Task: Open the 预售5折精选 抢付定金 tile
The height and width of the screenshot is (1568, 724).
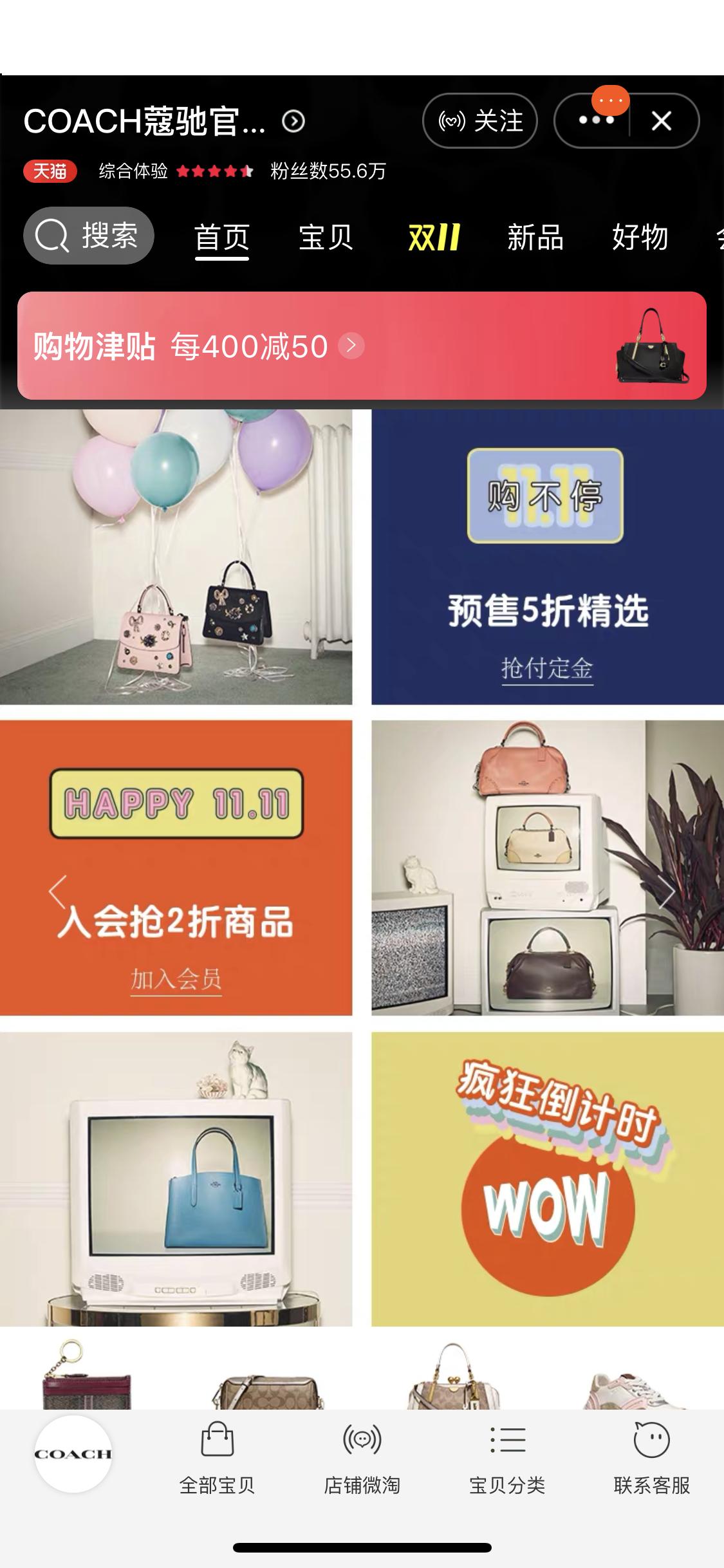Action: [547, 668]
